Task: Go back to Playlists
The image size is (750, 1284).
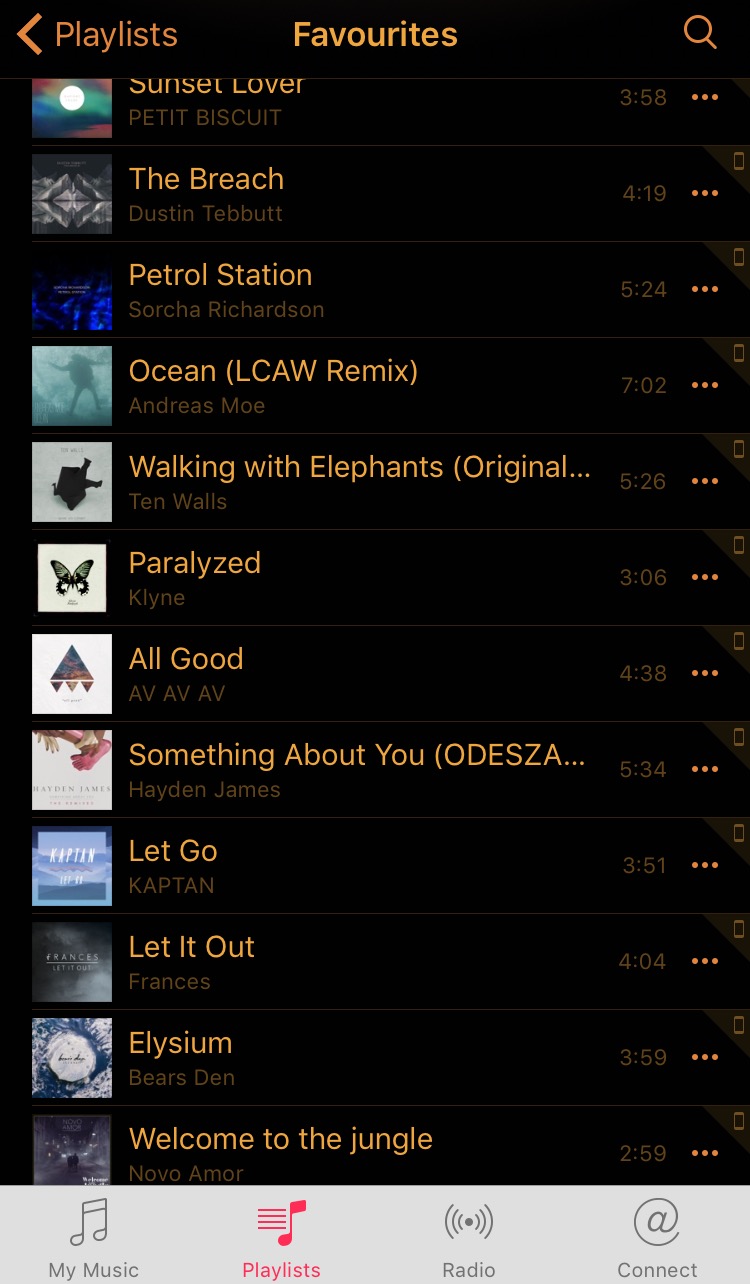Action: [x=98, y=35]
